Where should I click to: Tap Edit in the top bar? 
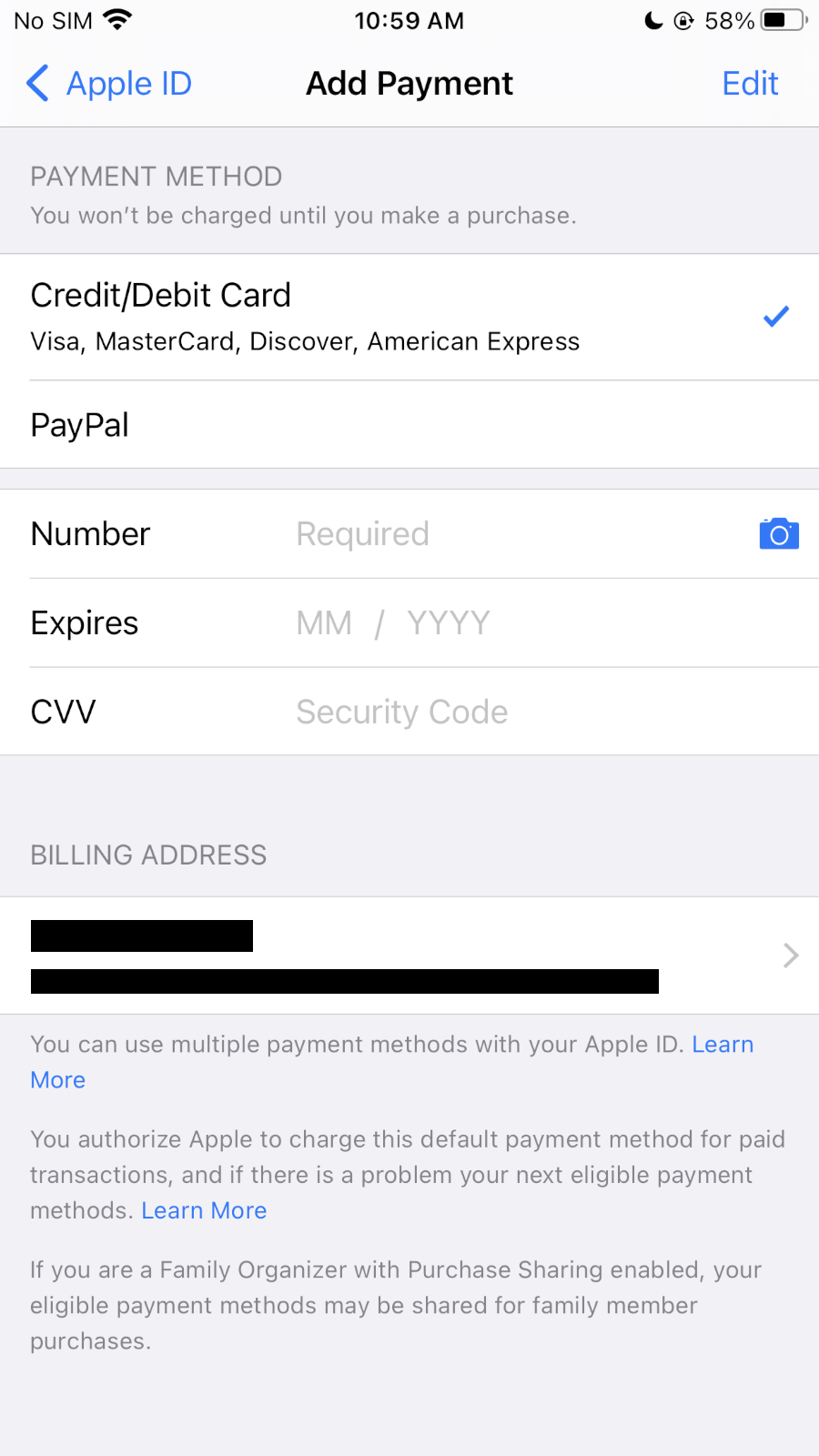click(x=750, y=84)
